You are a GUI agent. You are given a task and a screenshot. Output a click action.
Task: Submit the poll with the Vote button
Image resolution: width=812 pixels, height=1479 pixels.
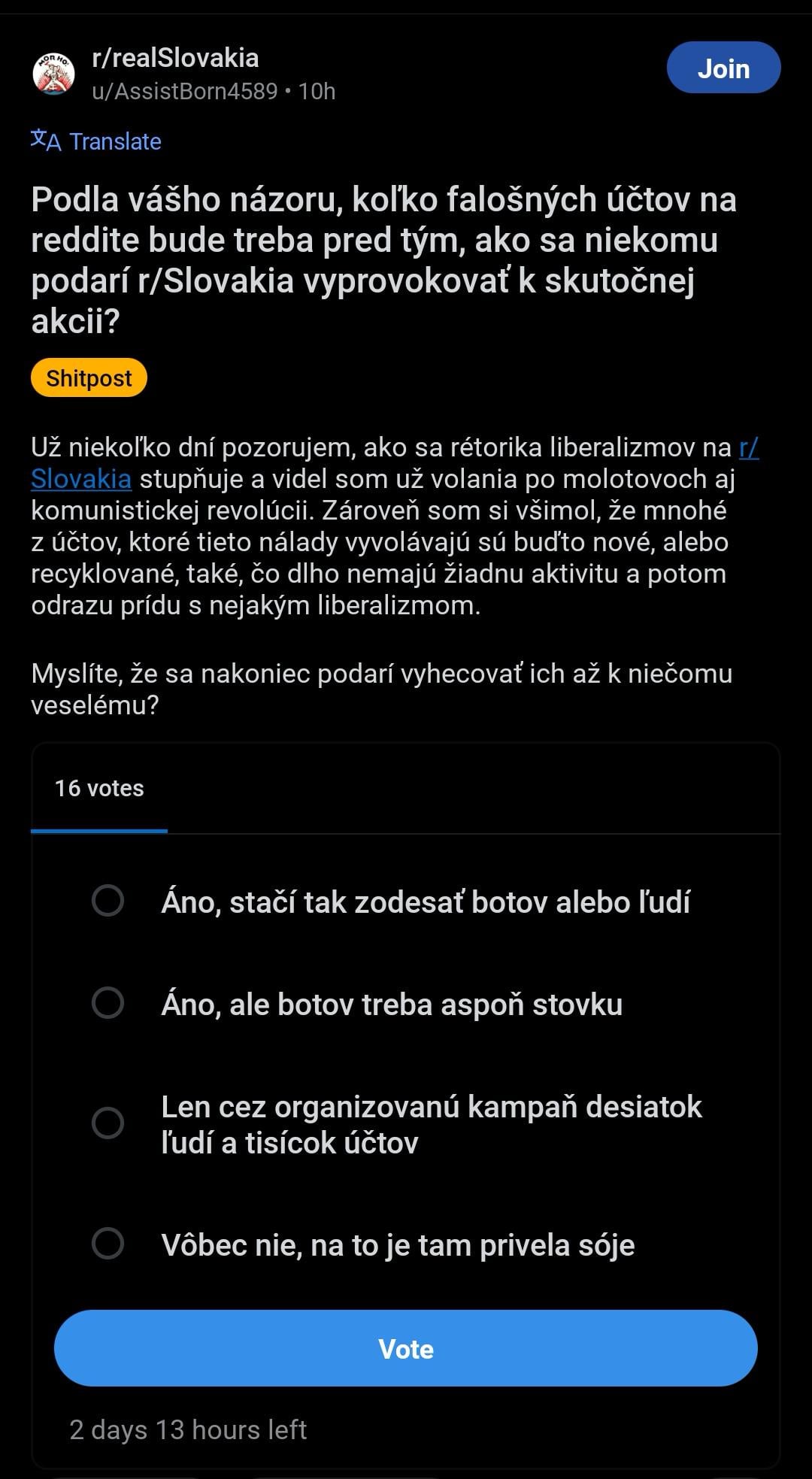pyautogui.click(x=405, y=1349)
